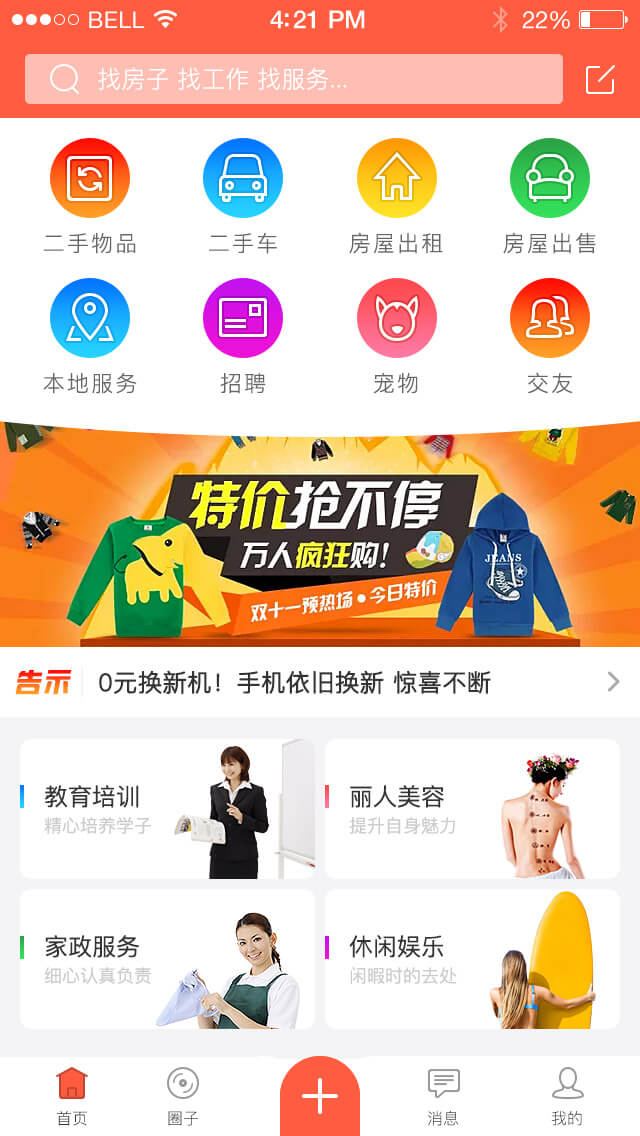Tap the plus button to publish
The width and height of the screenshot is (640, 1136).
coord(320,1096)
